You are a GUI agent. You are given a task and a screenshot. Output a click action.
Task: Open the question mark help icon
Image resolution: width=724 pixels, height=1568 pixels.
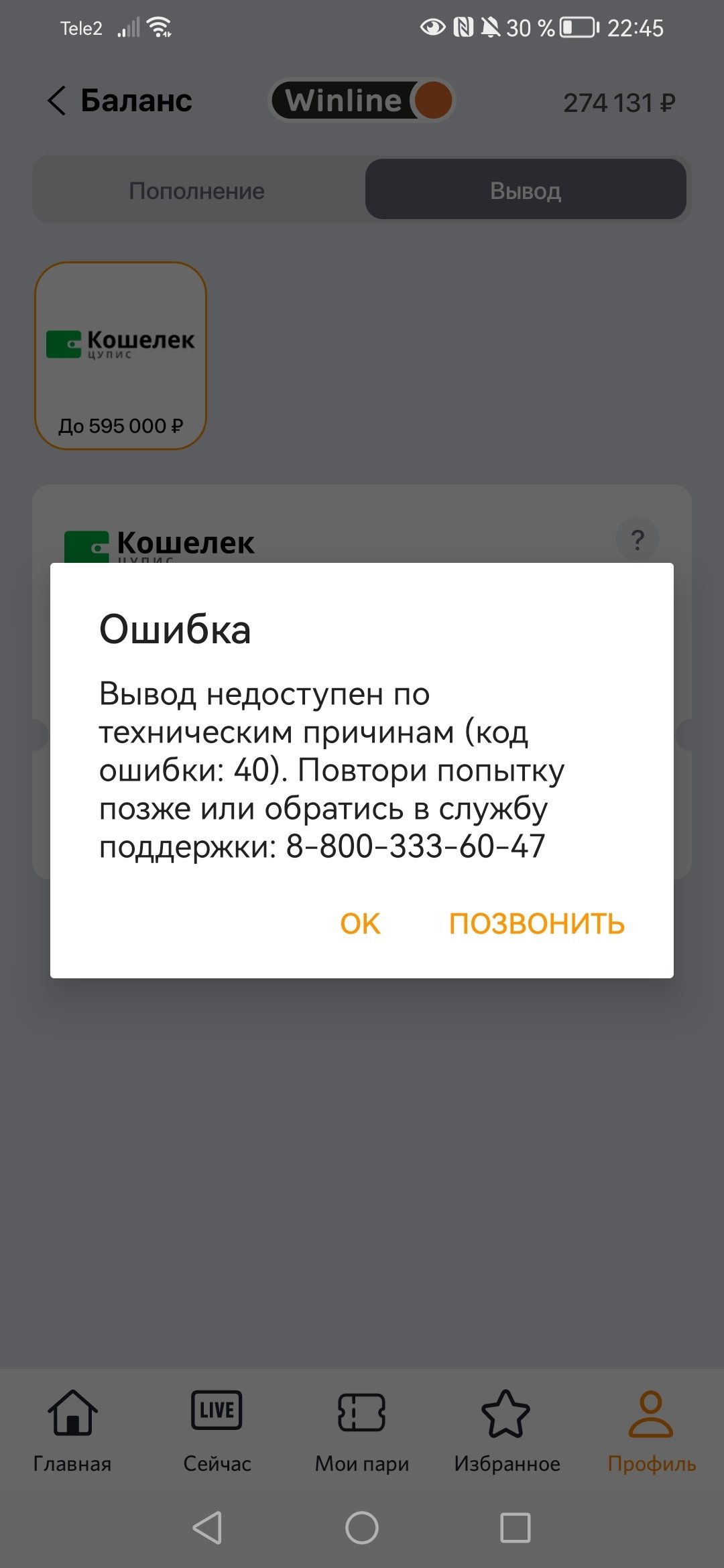click(x=637, y=539)
